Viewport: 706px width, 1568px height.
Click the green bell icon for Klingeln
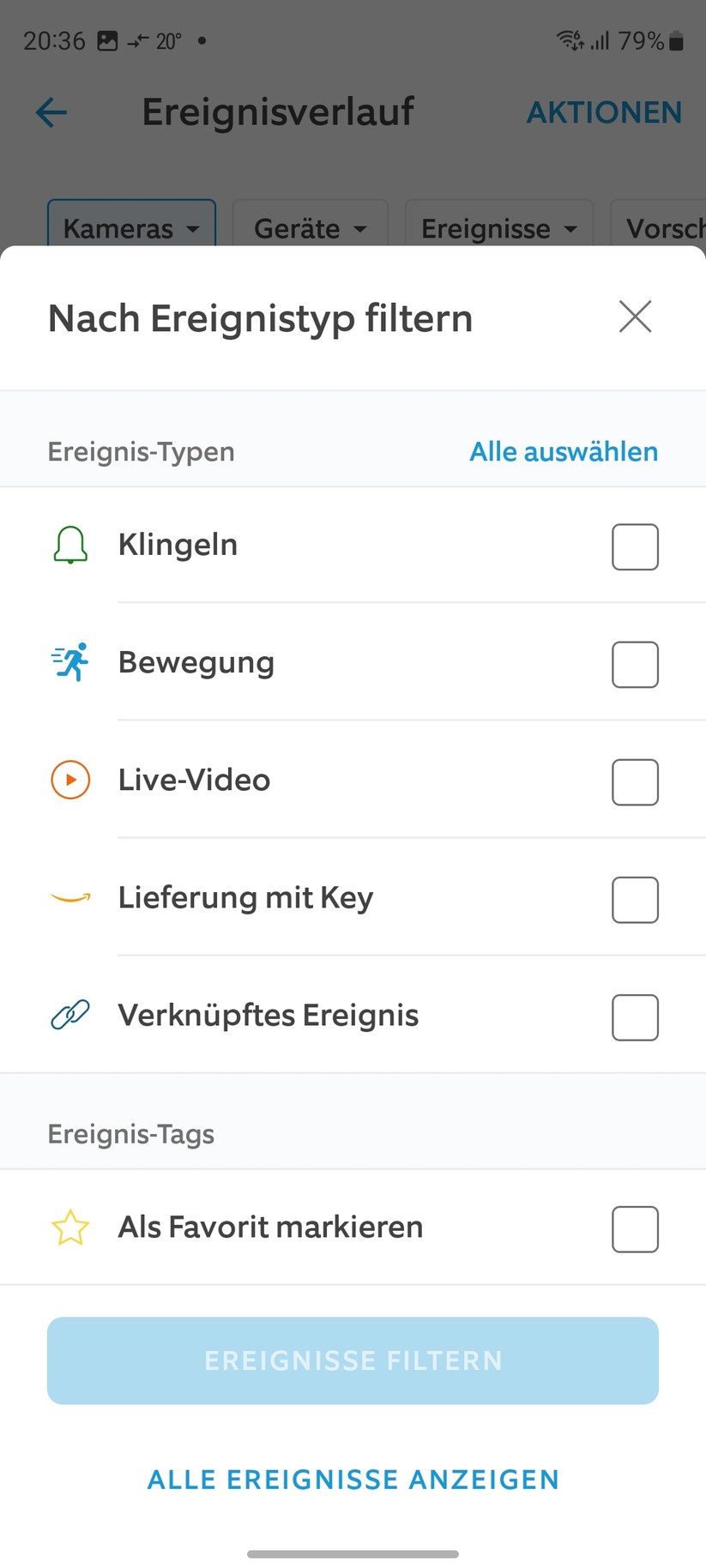click(70, 546)
